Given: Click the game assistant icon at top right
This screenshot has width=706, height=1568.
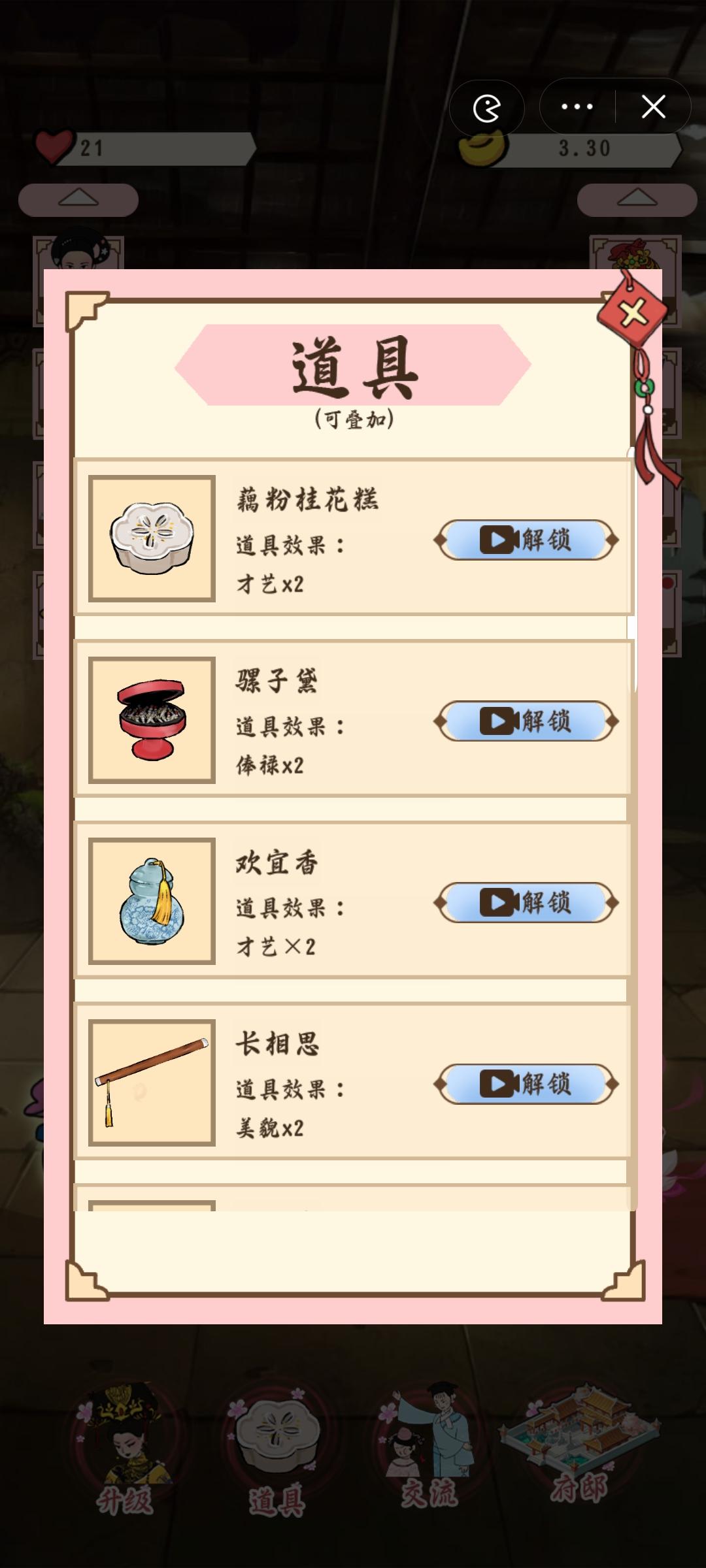Looking at the screenshot, I should (x=487, y=108).
